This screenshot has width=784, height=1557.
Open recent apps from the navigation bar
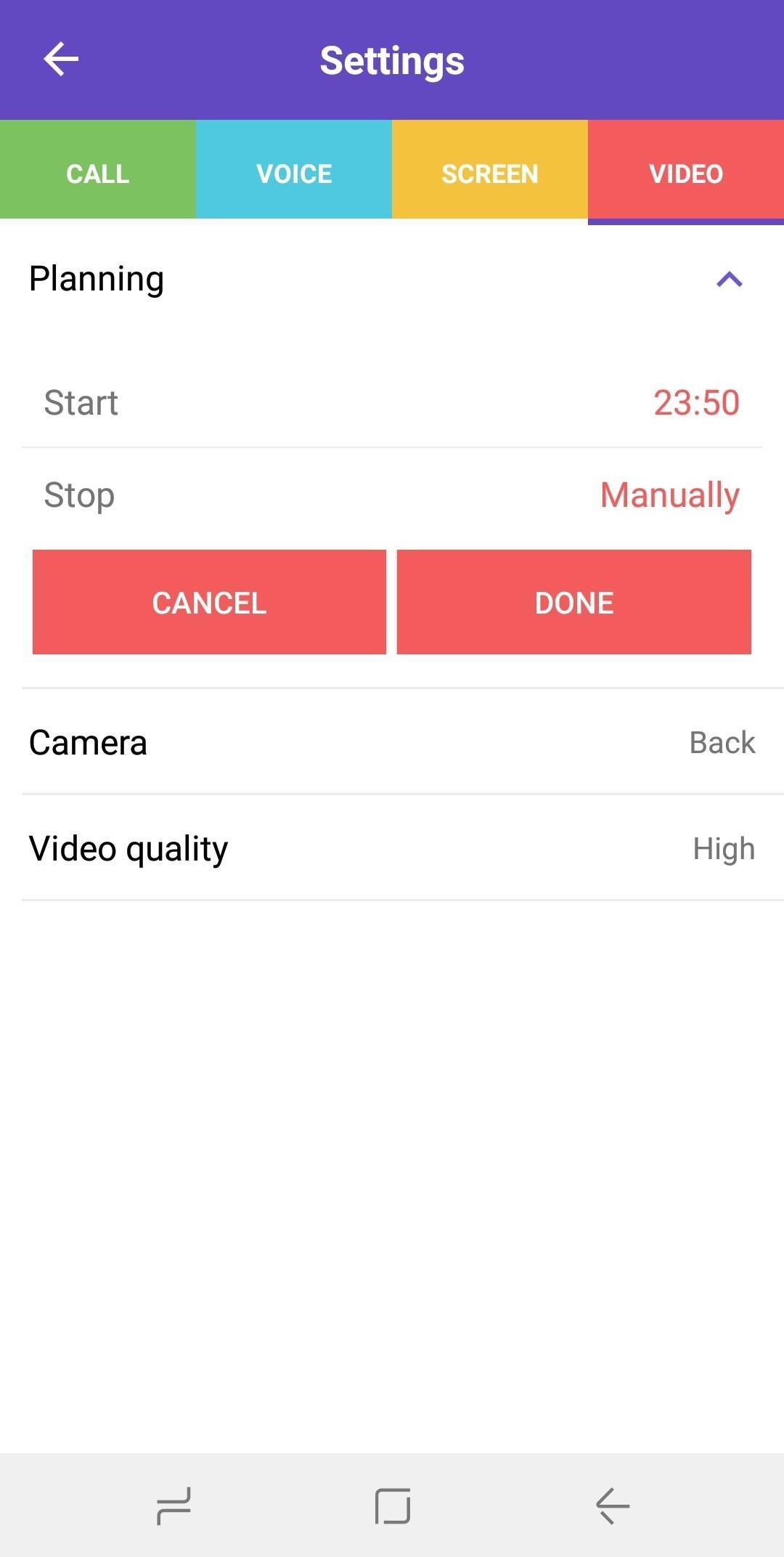173,1505
